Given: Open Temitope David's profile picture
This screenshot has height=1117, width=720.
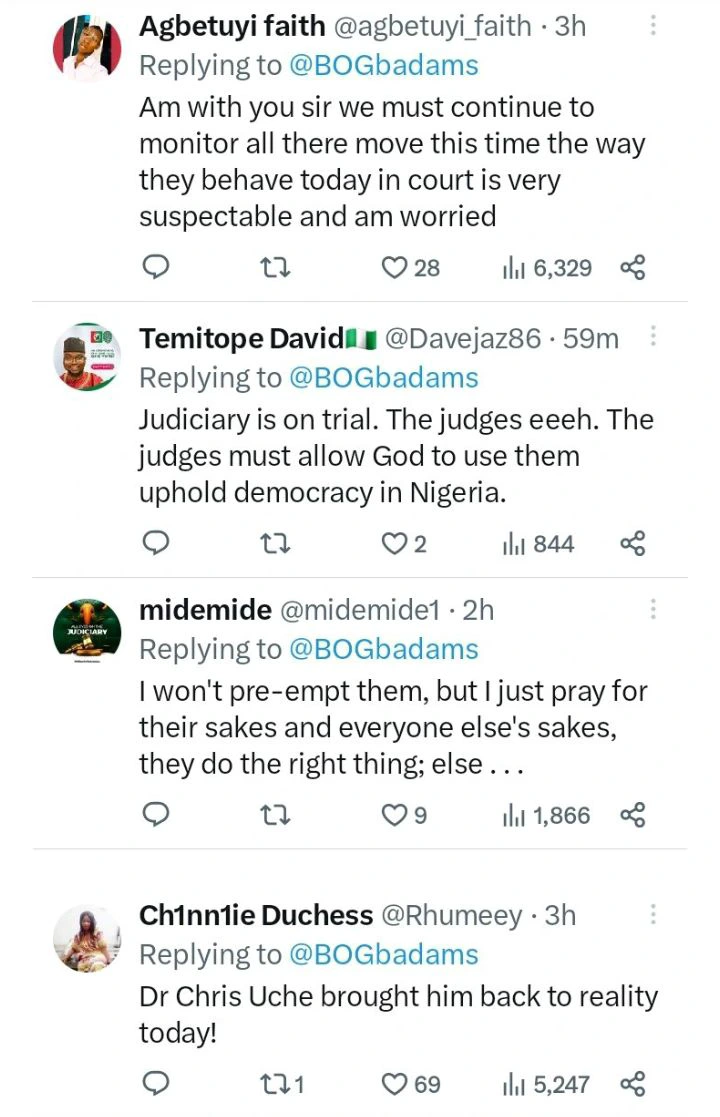Looking at the screenshot, I should point(86,358).
